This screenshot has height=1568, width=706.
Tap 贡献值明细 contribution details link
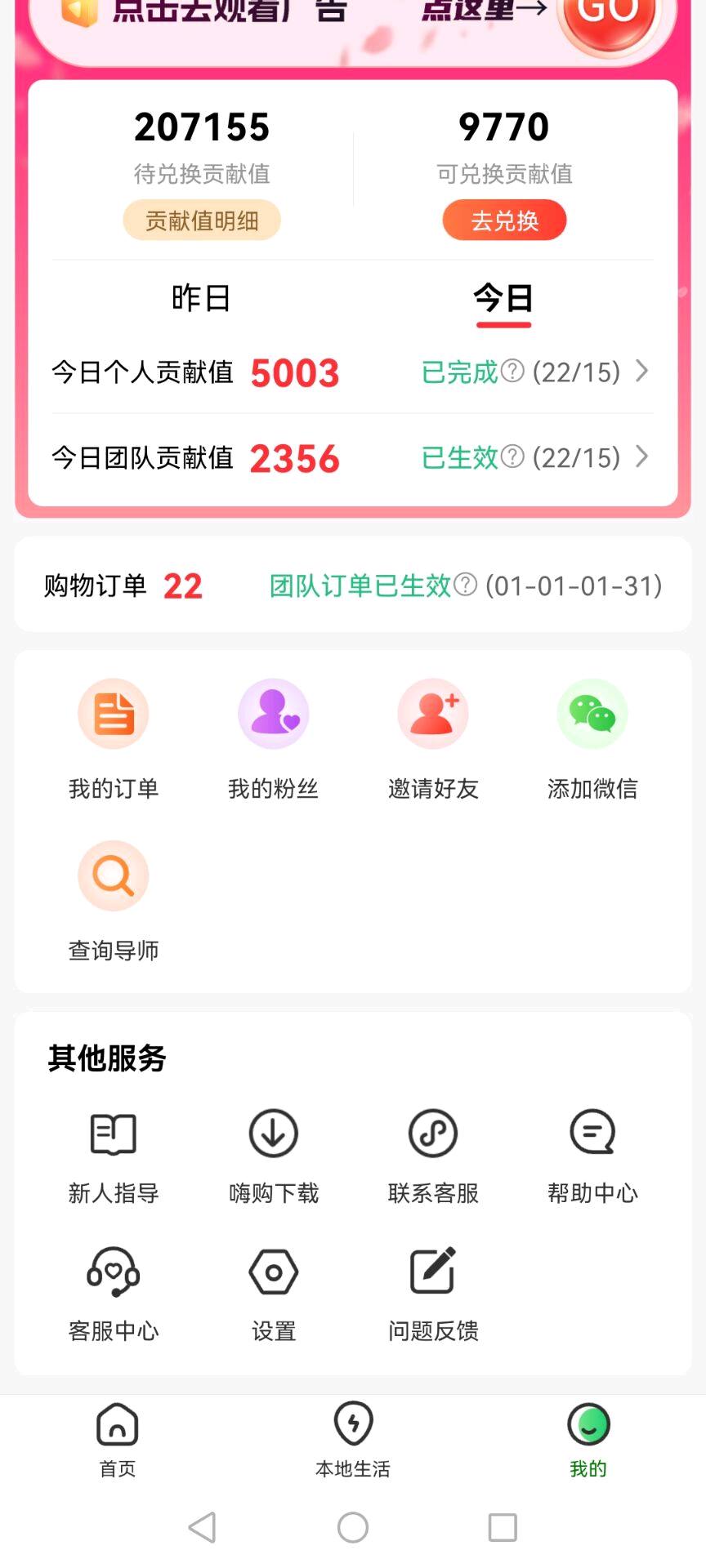[201, 220]
